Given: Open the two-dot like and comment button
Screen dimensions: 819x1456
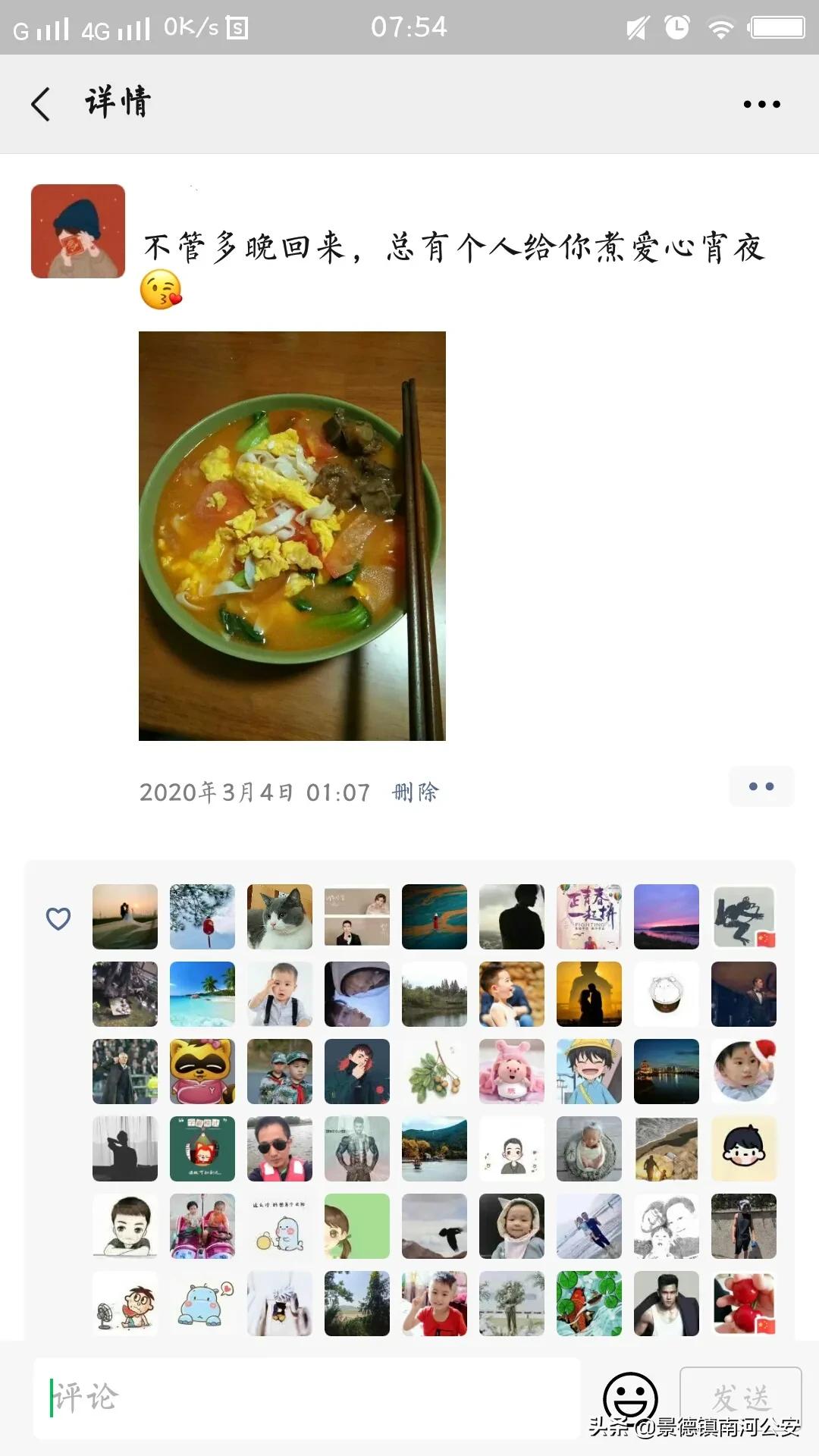Looking at the screenshot, I should 761,786.
